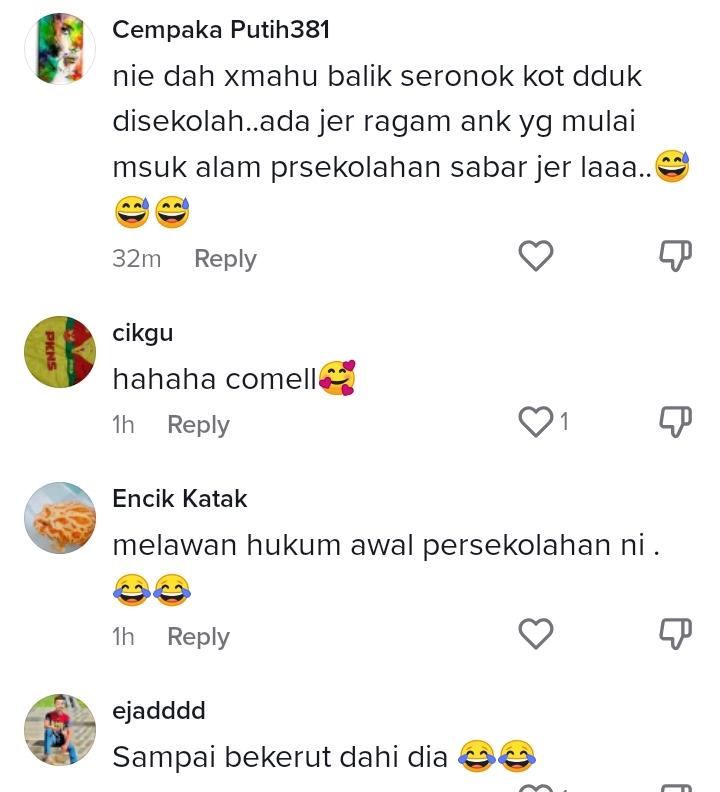
Task: Dislike Cempaka Putih381's comment
Action: click(x=676, y=256)
